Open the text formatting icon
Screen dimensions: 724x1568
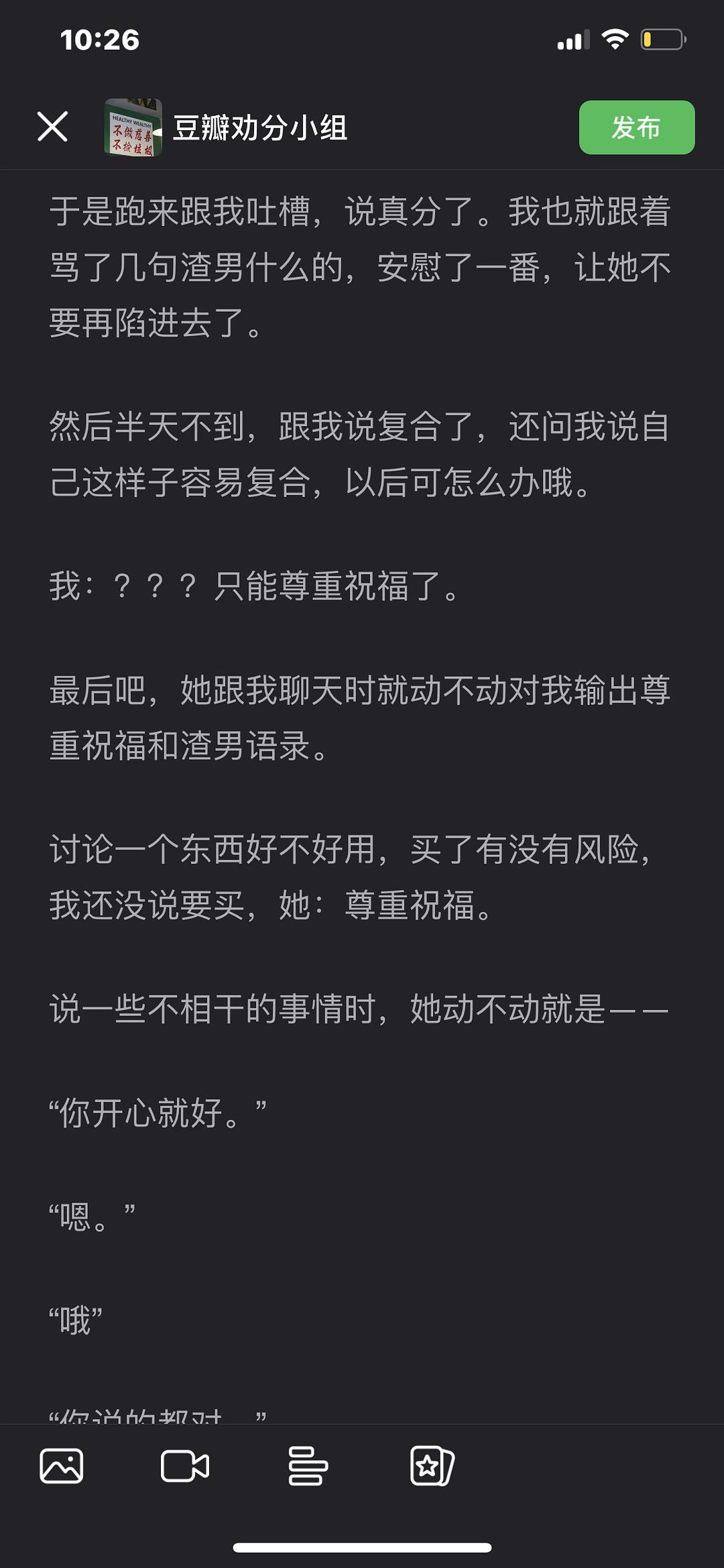308,1466
